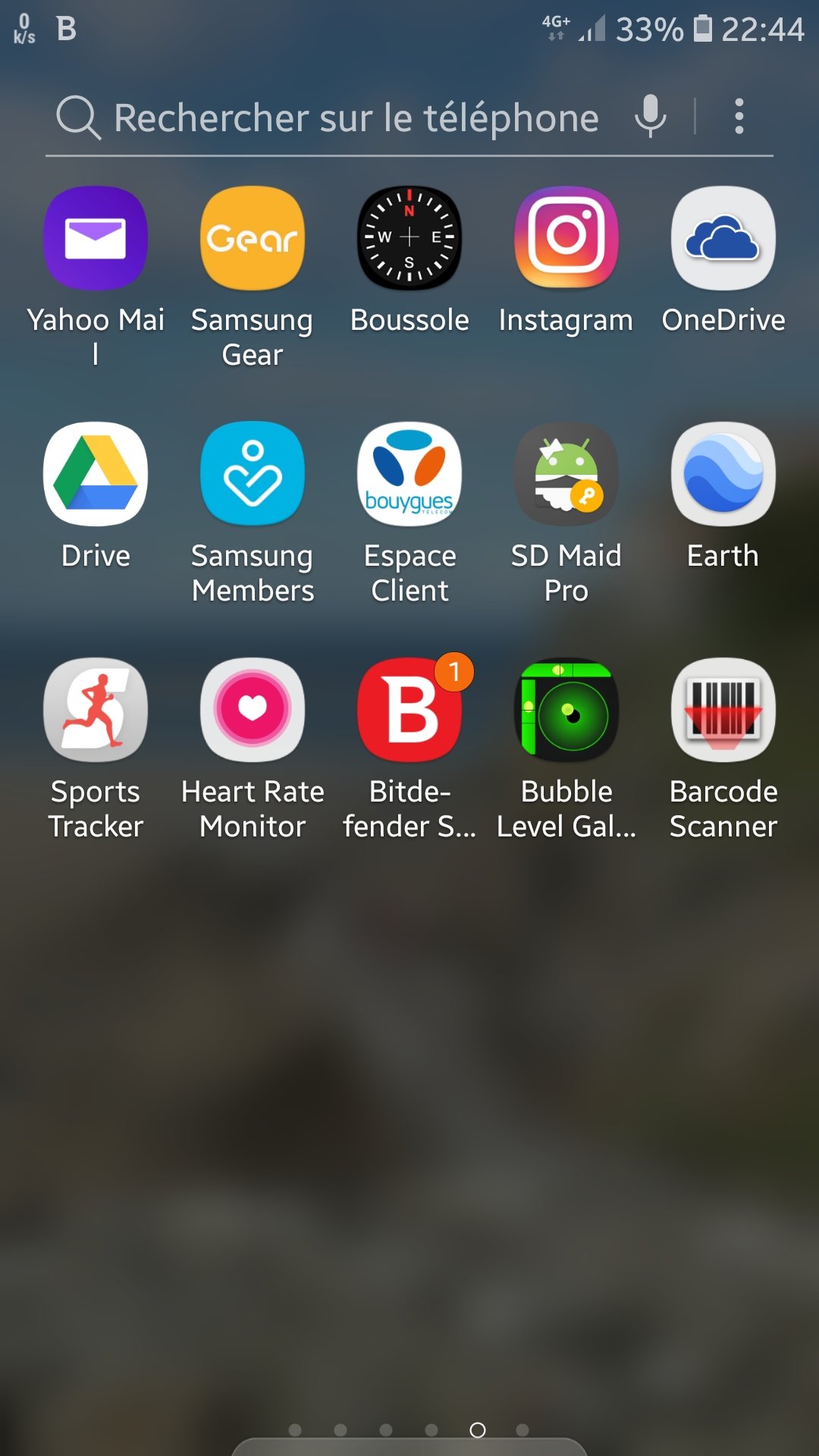Go to the first page indicator dot
The image size is (819, 1456).
295,1430
